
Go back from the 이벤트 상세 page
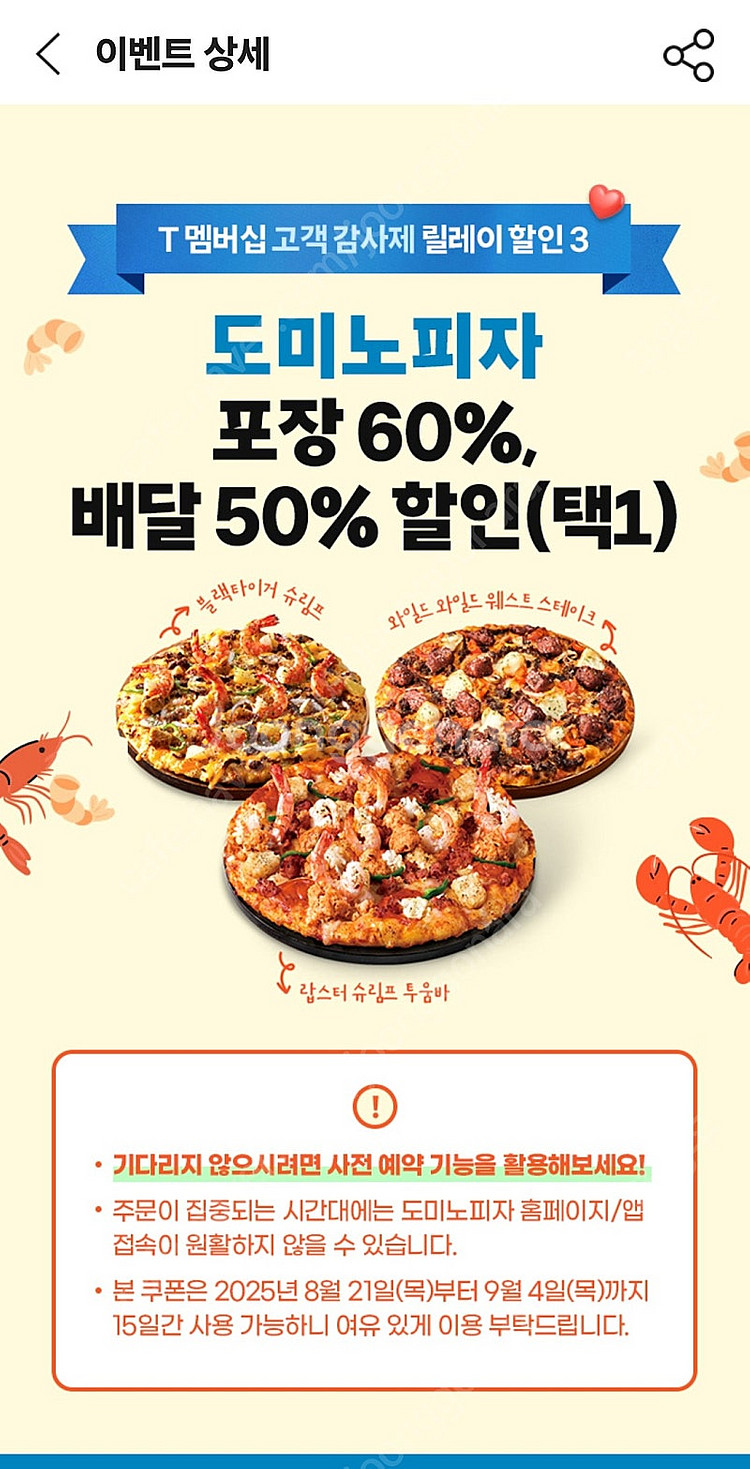(x=48, y=54)
